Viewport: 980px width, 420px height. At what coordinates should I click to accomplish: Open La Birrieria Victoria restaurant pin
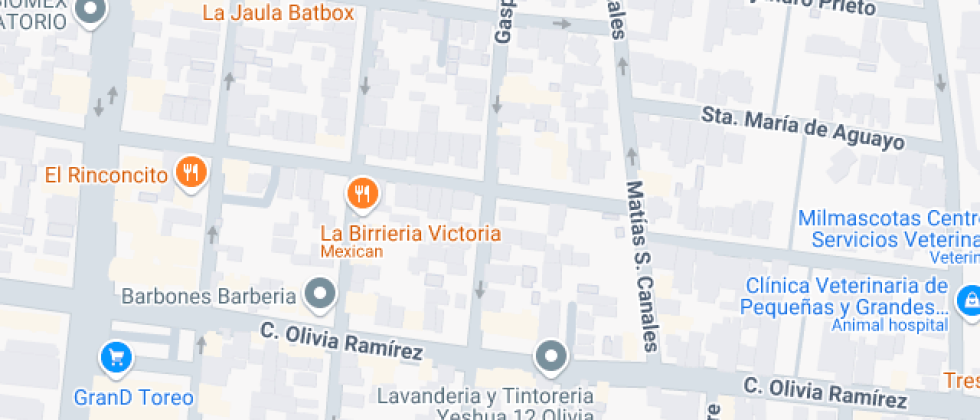[x=362, y=193]
